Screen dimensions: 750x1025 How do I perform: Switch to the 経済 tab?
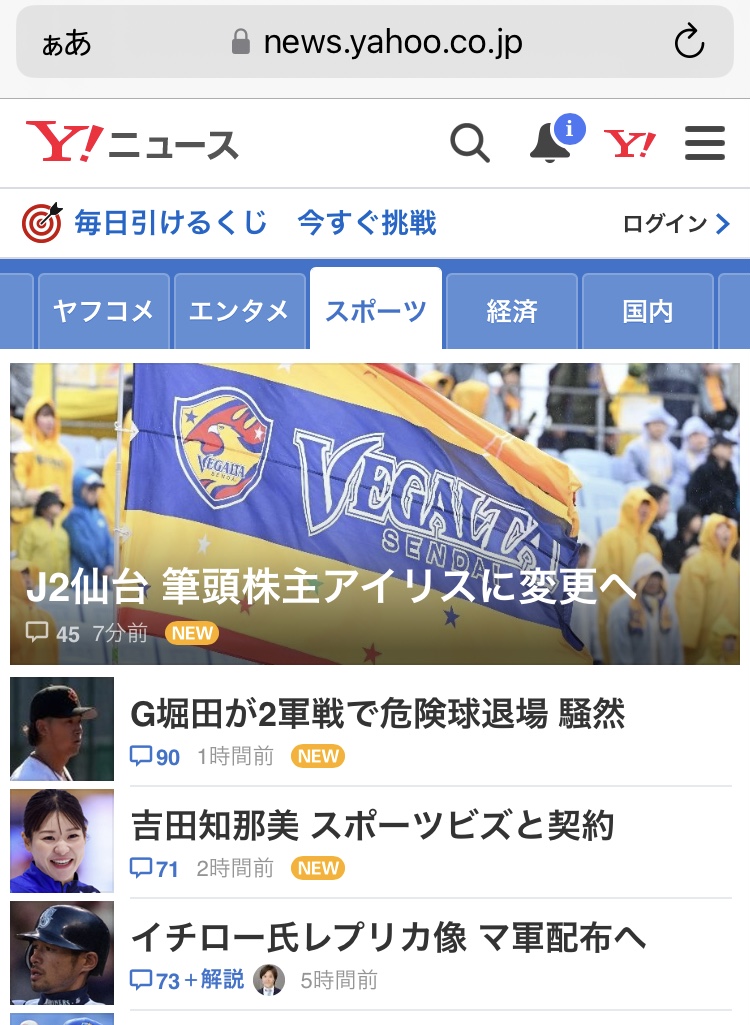(x=511, y=311)
